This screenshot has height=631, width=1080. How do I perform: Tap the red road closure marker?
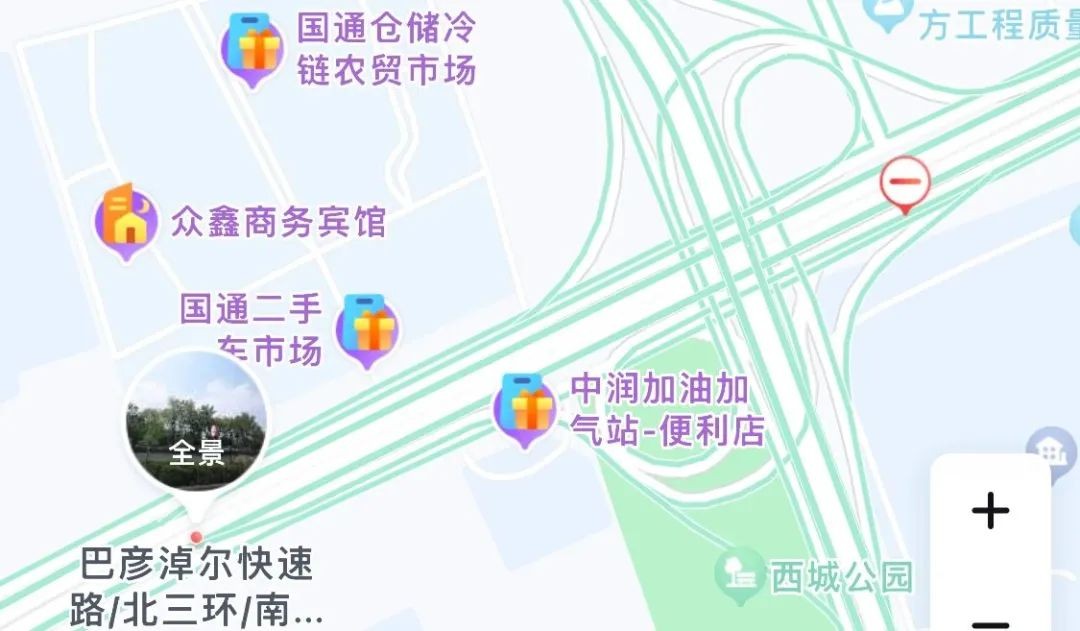pos(905,183)
